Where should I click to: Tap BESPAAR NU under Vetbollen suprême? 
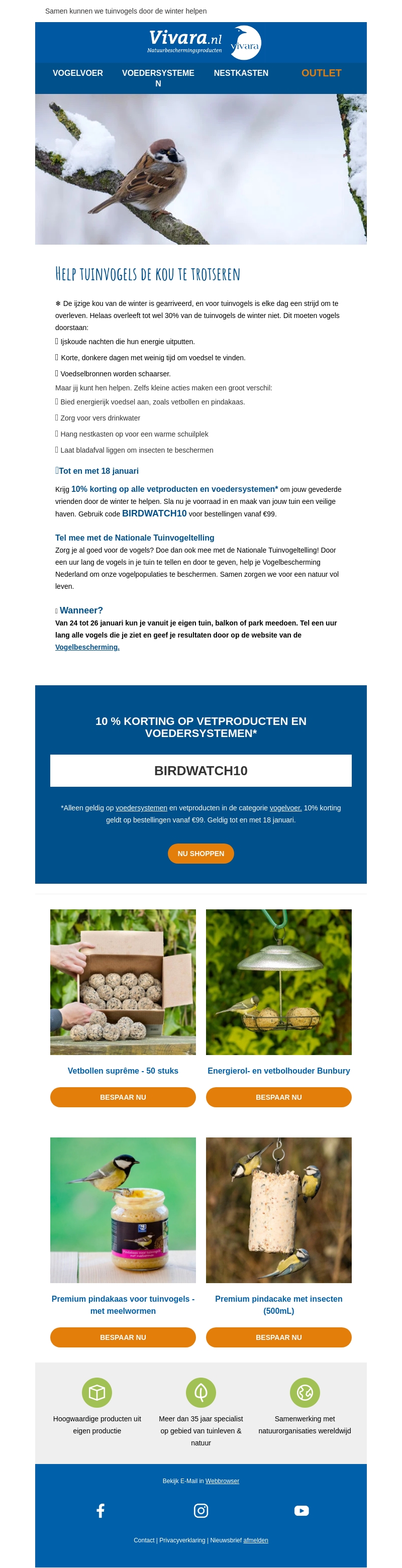click(123, 1097)
